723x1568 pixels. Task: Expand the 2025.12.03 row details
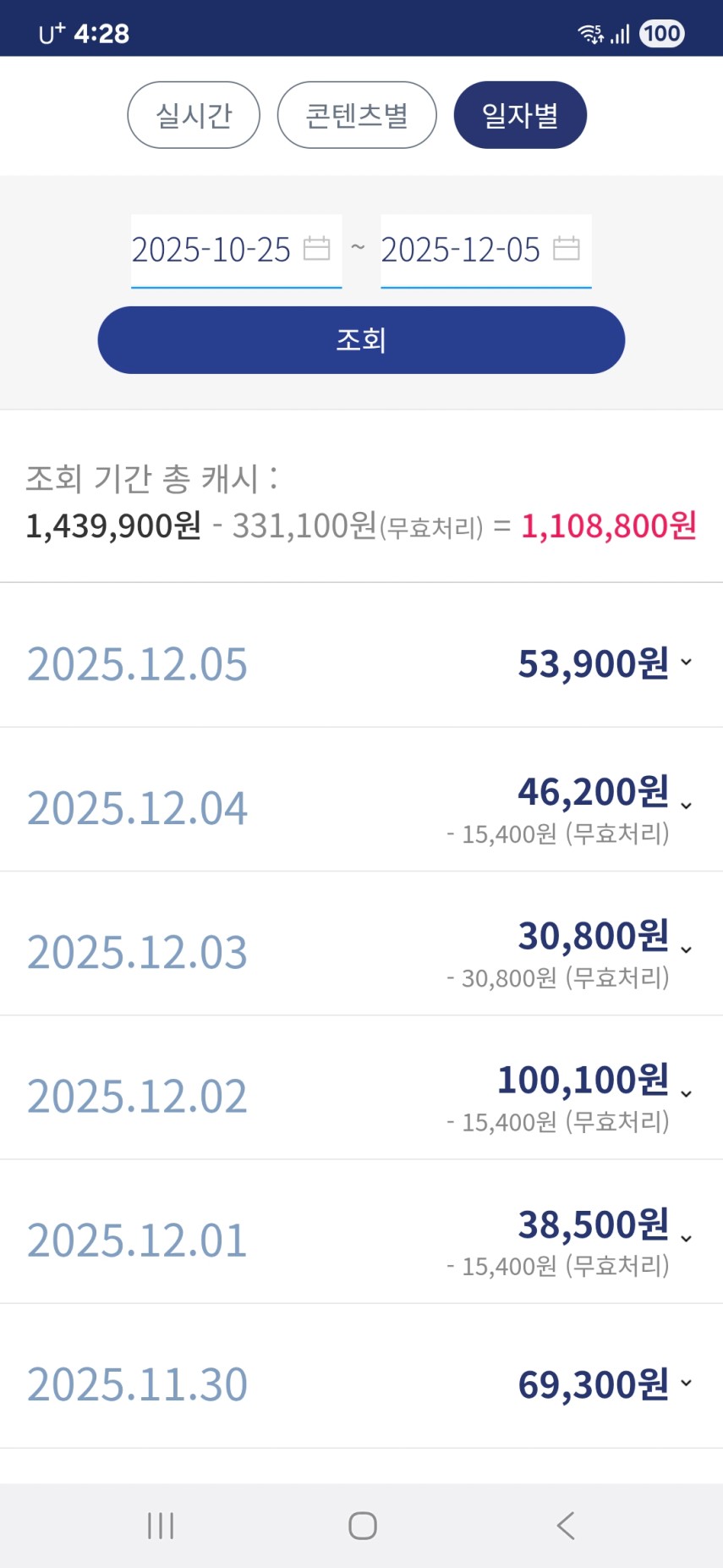pos(686,949)
